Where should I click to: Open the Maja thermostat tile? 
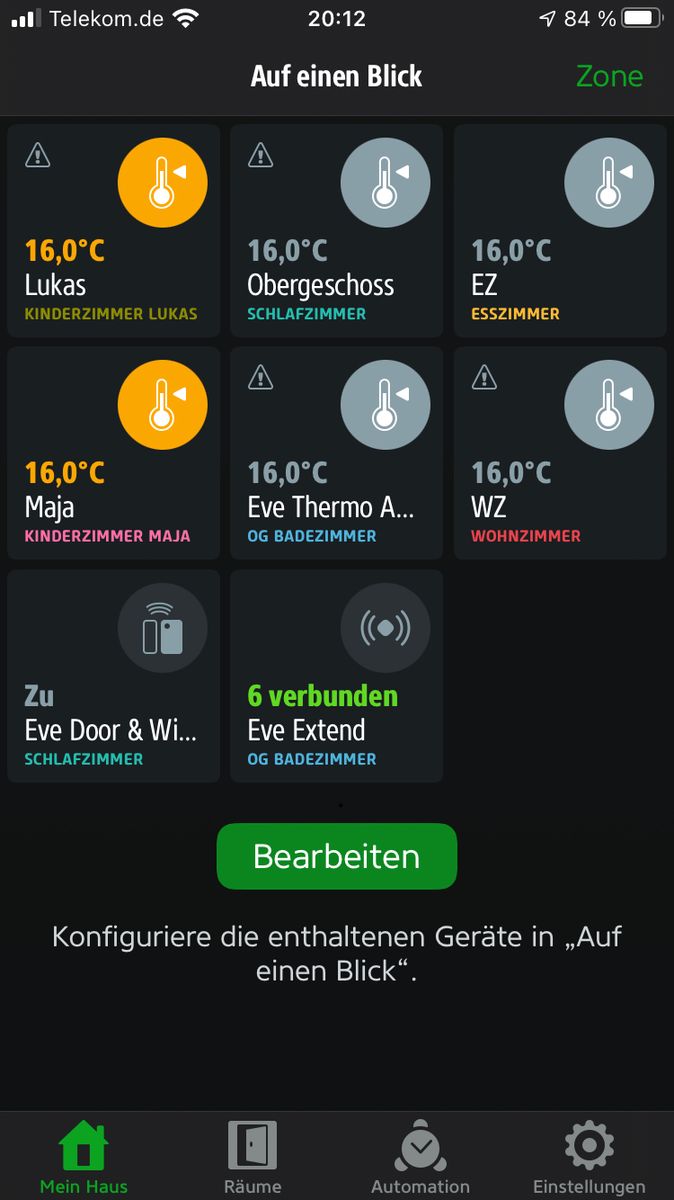coord(113,453)
